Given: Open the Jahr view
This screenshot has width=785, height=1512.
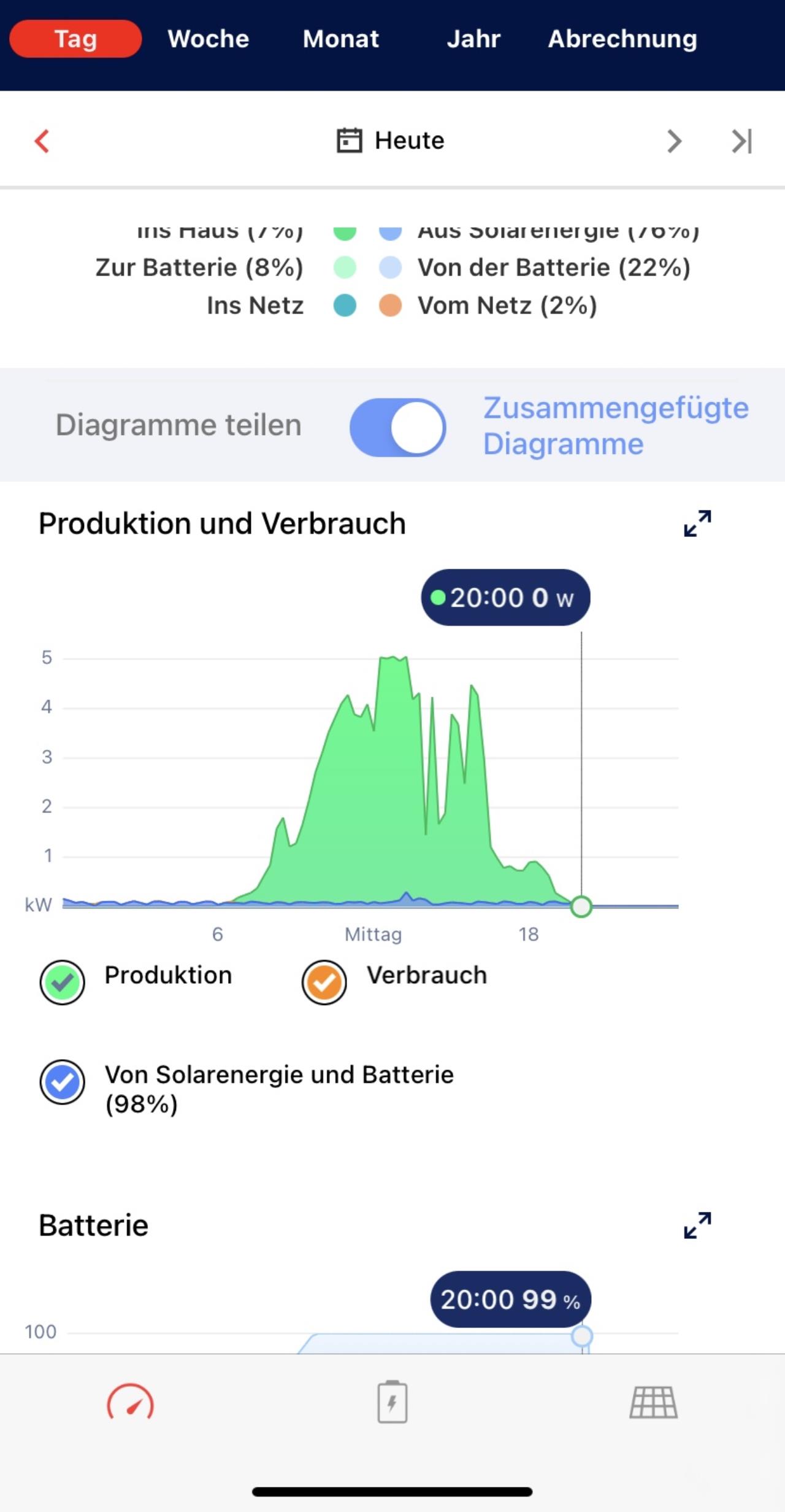Looking at the screenshot, I should tap(473, 39).
